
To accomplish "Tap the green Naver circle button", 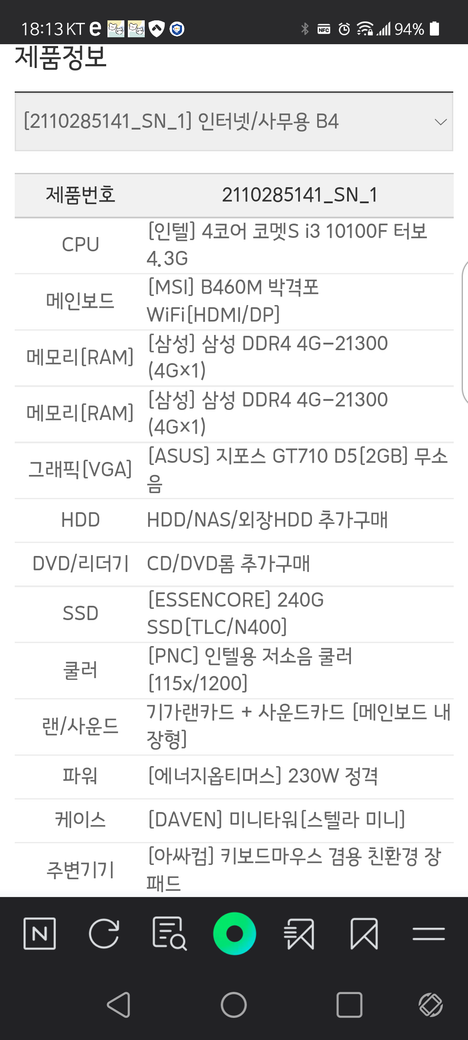I will click(x=234, y=934).
